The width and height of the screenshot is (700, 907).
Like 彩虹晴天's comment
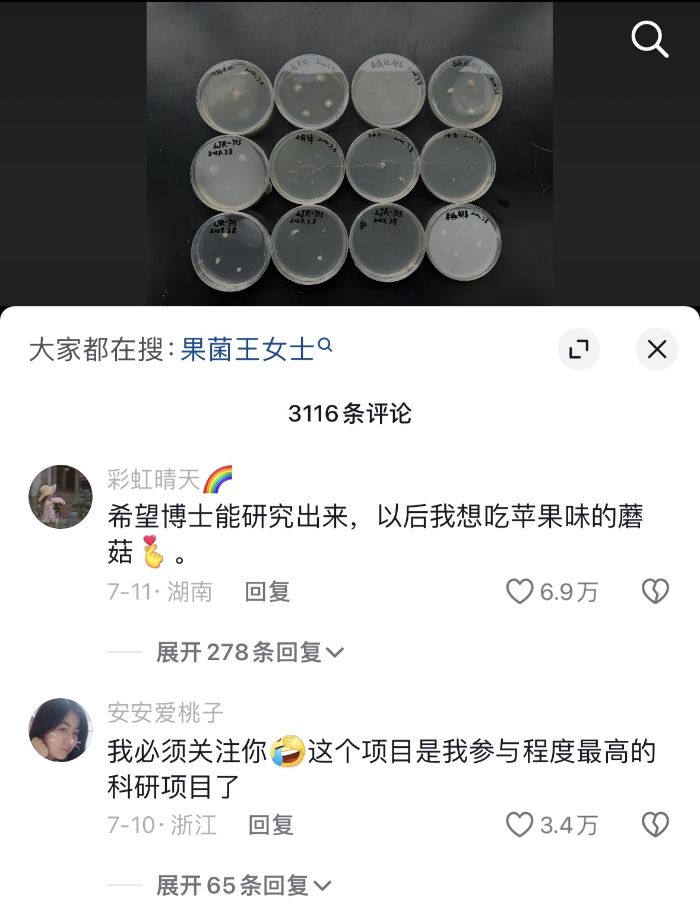coord(520,592)
